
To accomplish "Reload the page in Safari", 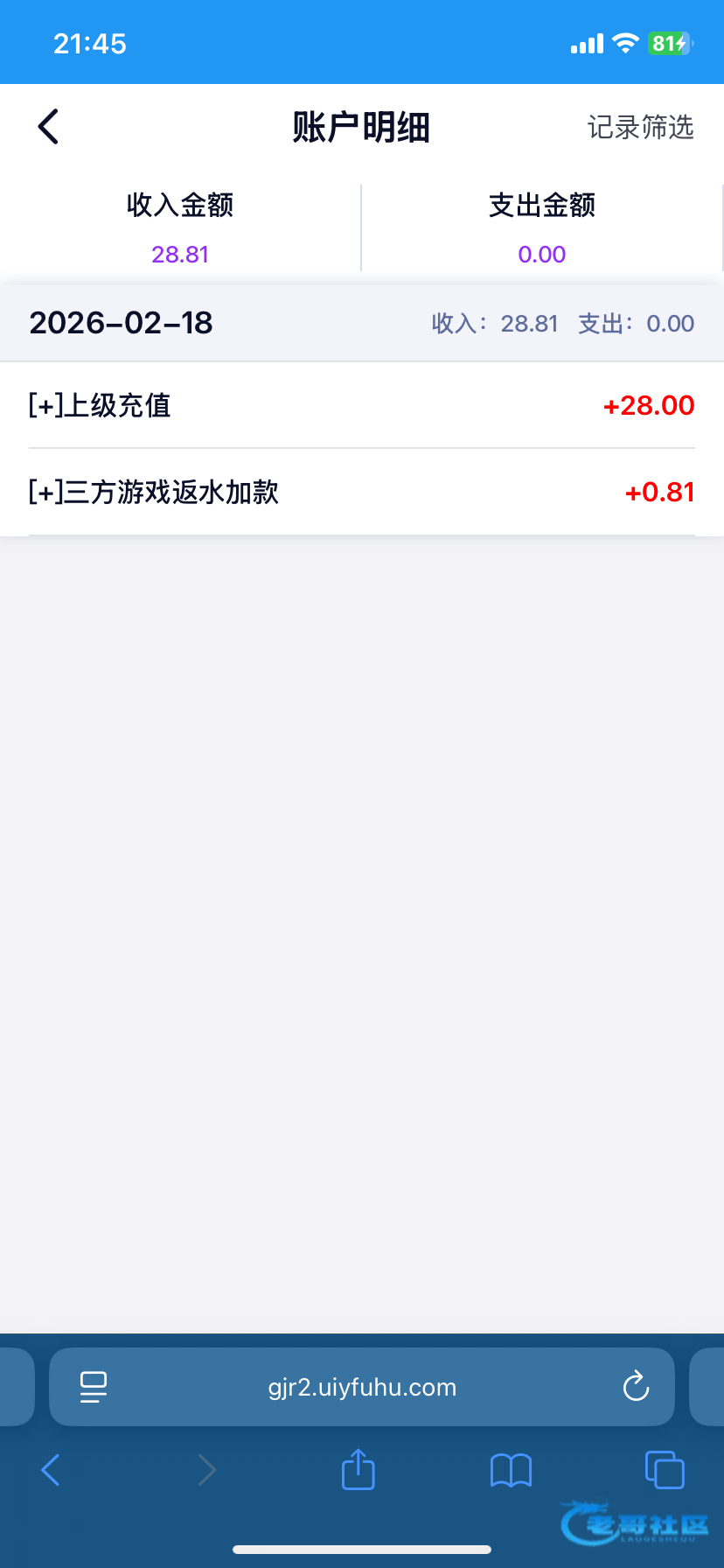I will [x=636, y=1387].
